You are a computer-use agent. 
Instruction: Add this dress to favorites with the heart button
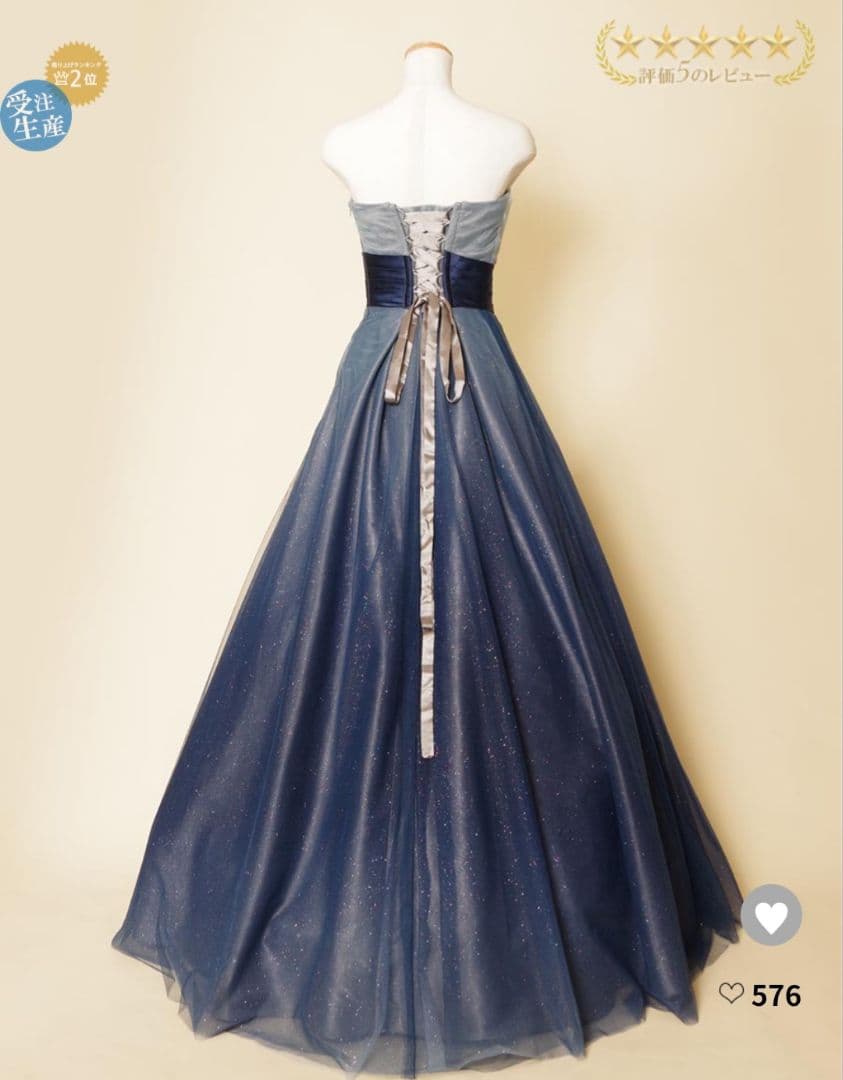tap(771, 915)
